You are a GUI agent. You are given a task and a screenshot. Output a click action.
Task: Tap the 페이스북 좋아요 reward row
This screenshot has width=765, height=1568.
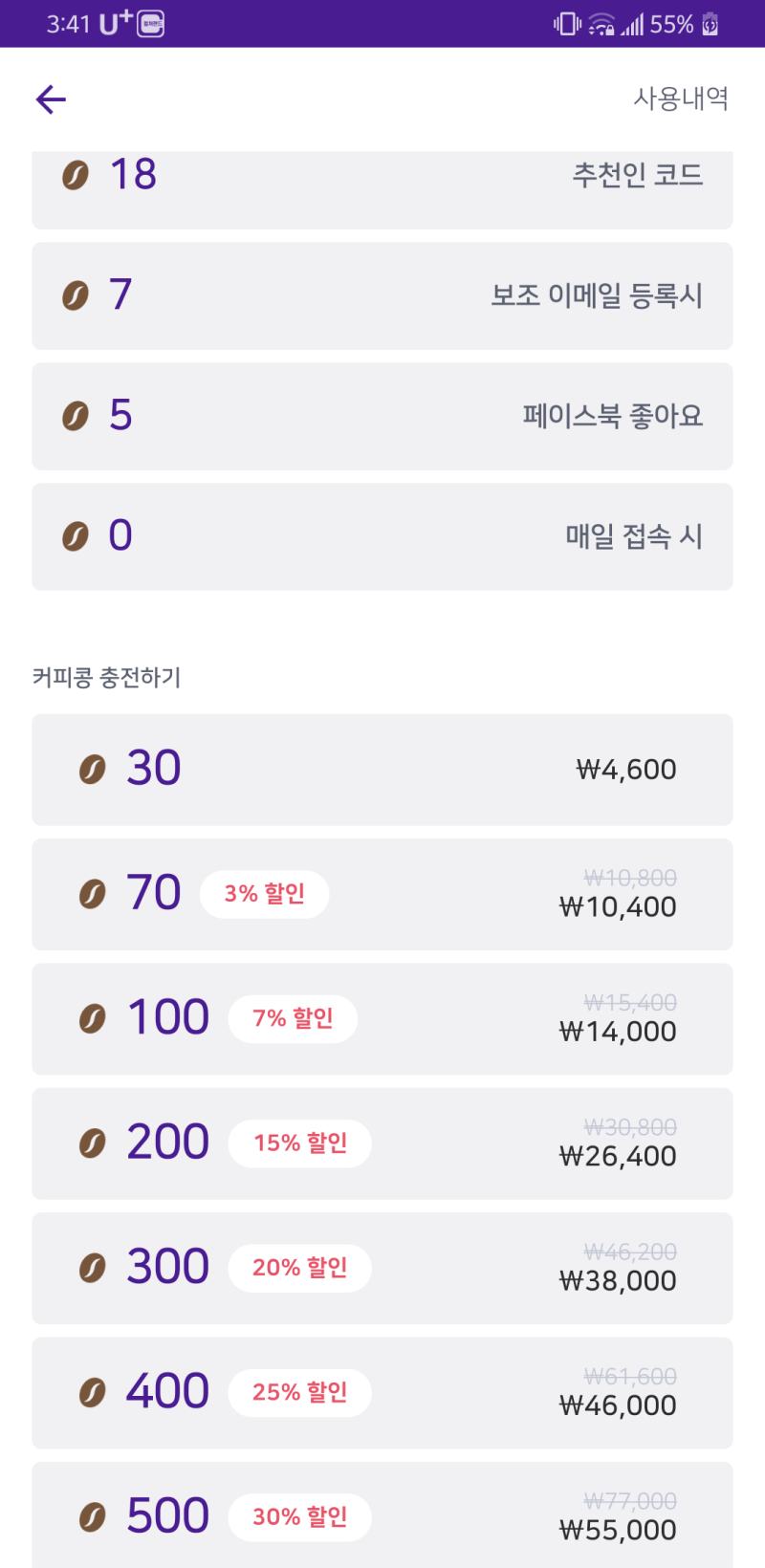(x=382, y=416)
